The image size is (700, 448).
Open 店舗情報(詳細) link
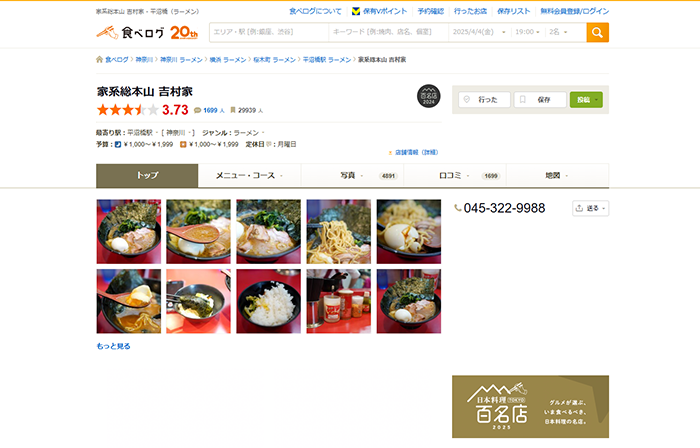point(414,153)
